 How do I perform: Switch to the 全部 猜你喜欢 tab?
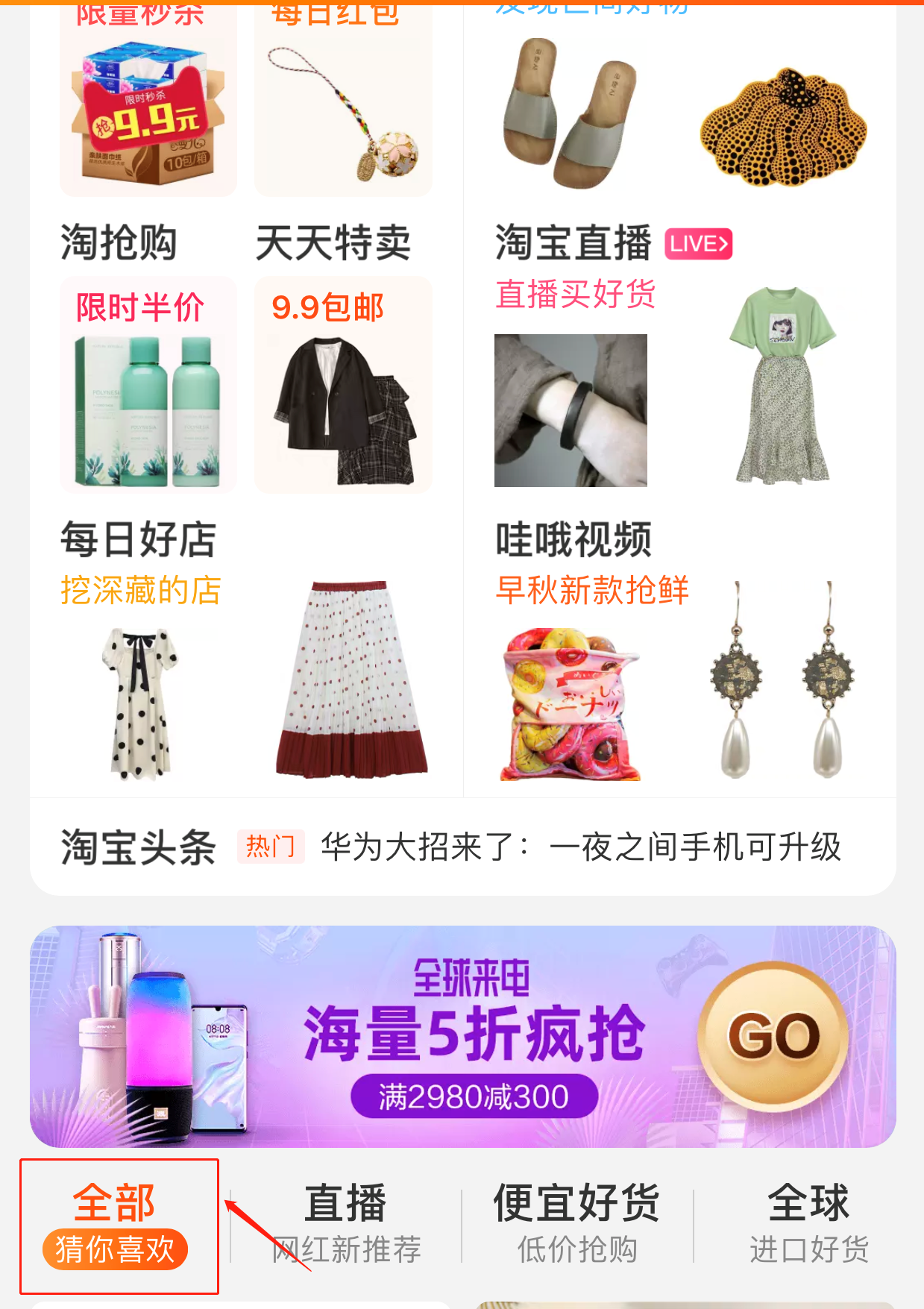[116, 1225]
